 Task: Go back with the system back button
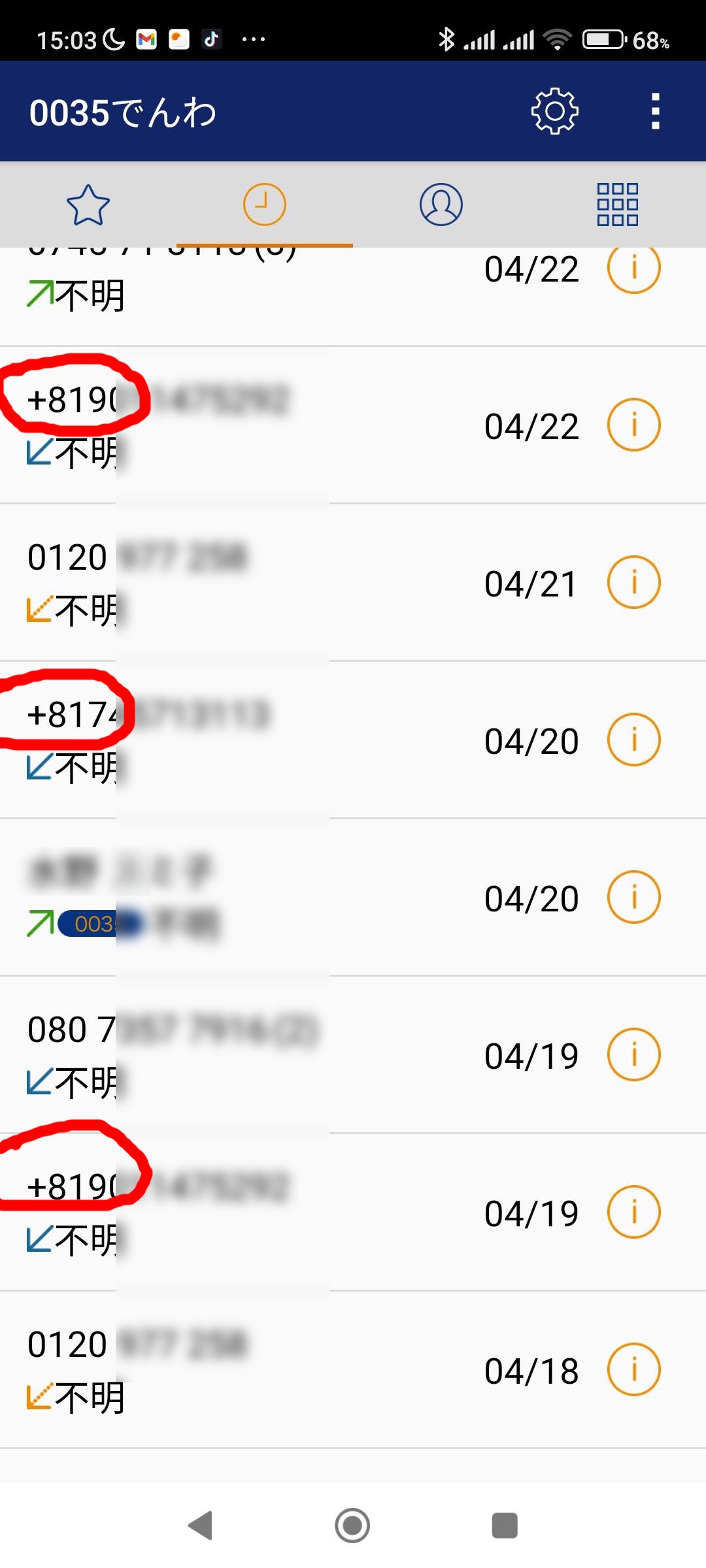point(201,1526)
